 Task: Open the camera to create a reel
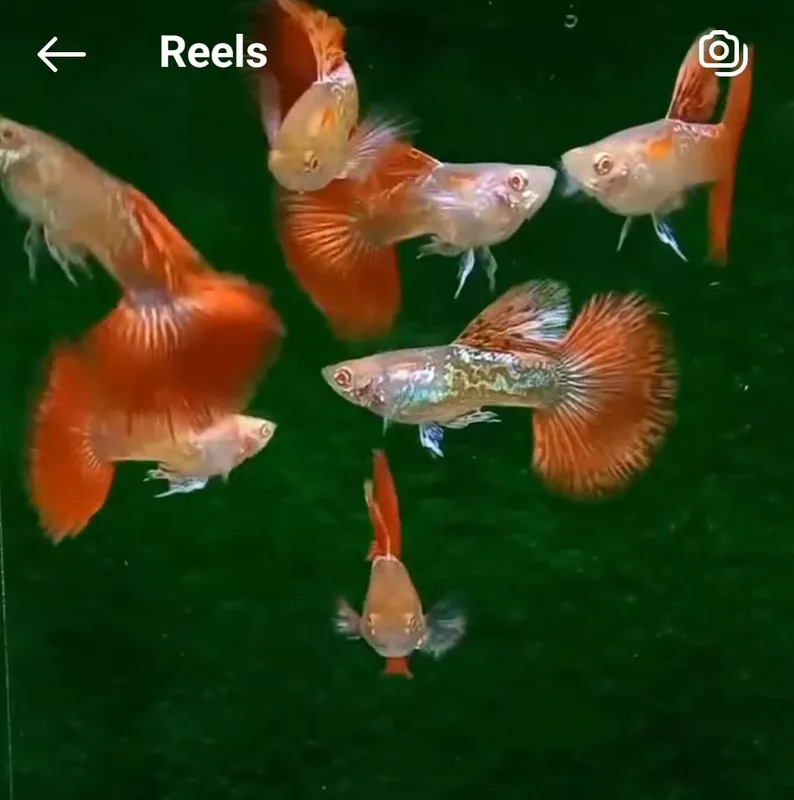[722, 52]
